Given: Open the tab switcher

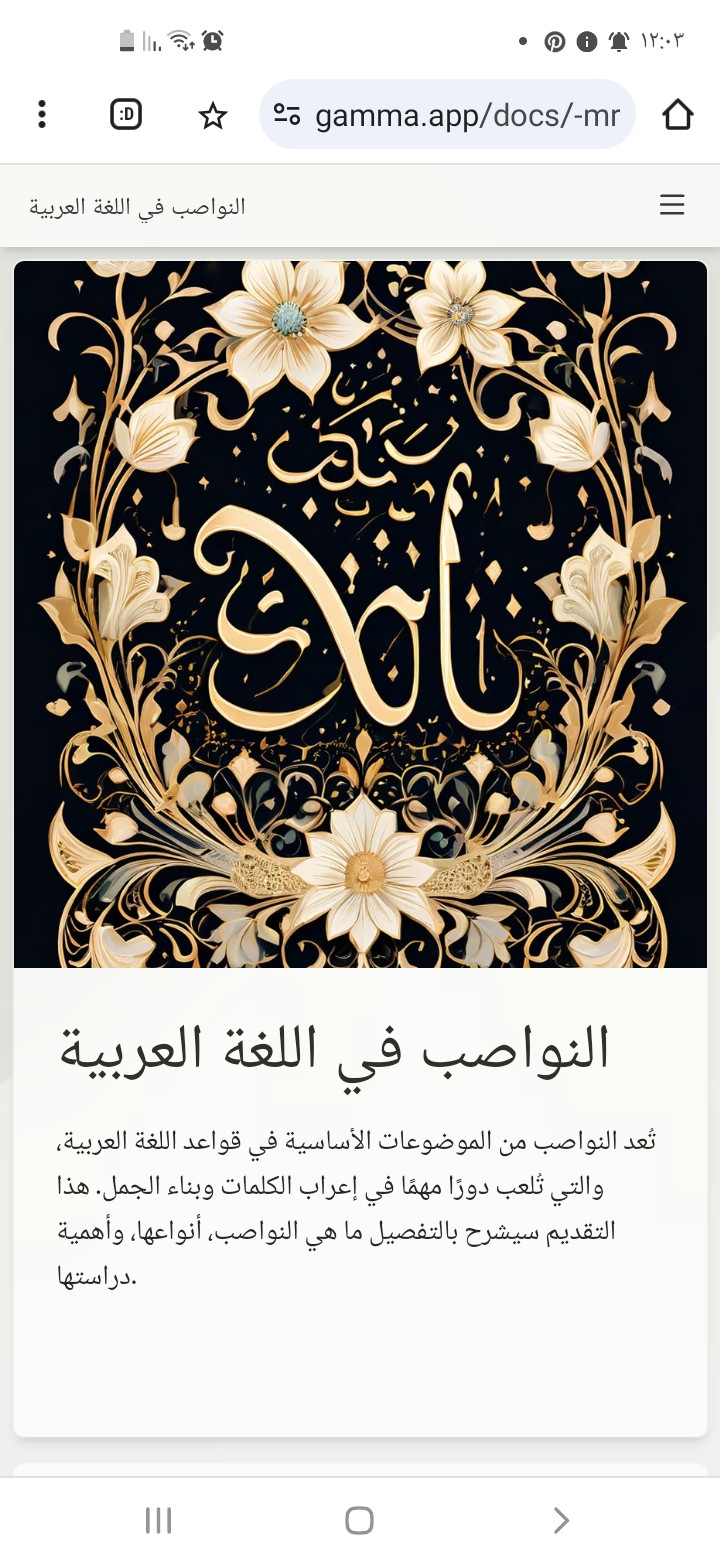Looking at the screenshot, I should coord(126,115).
